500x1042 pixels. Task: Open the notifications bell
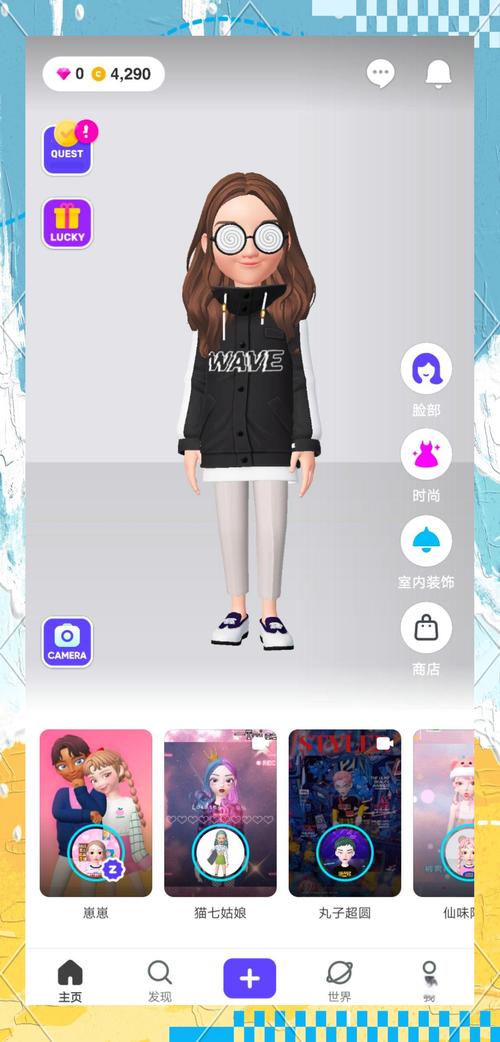[x=438, y=74]
